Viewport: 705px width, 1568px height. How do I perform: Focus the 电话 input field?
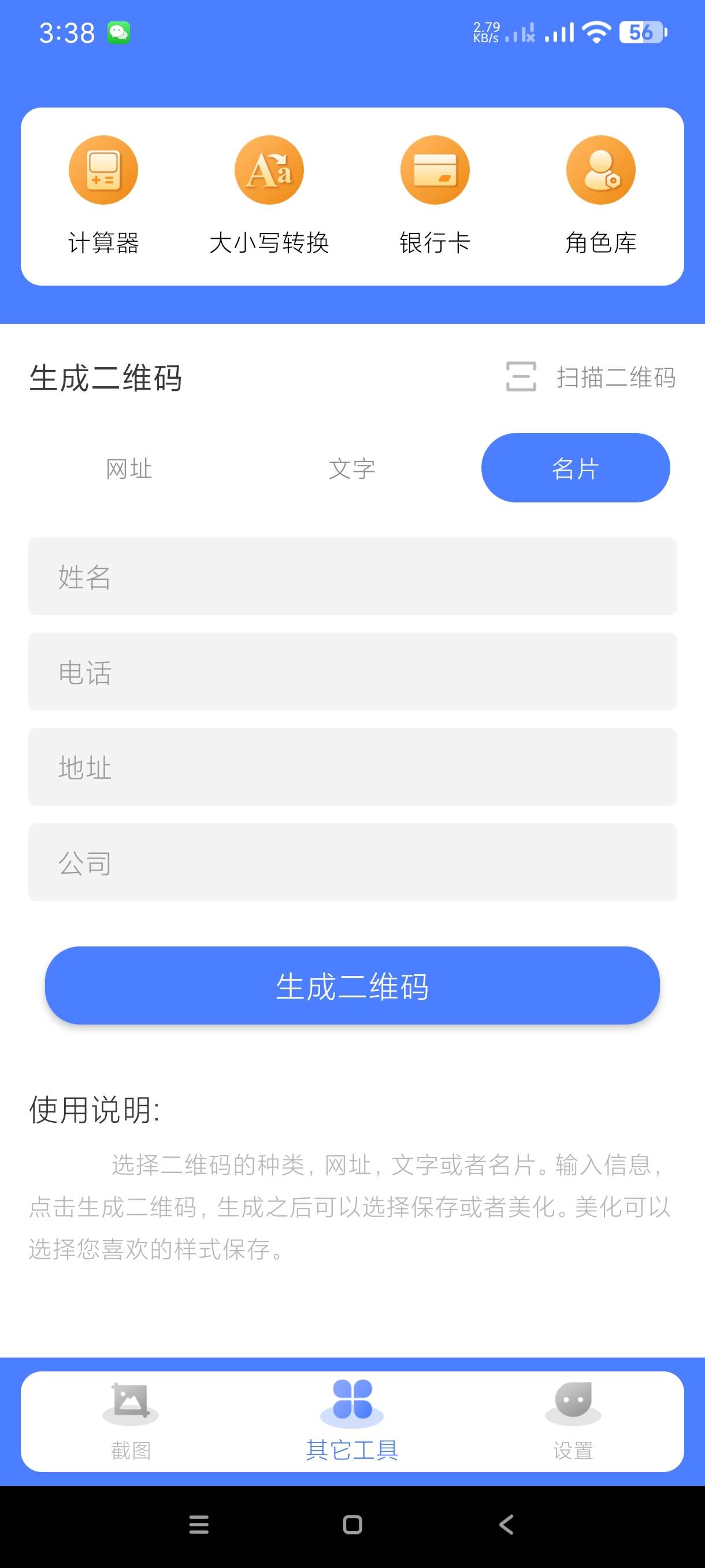(x=352, y=672)
